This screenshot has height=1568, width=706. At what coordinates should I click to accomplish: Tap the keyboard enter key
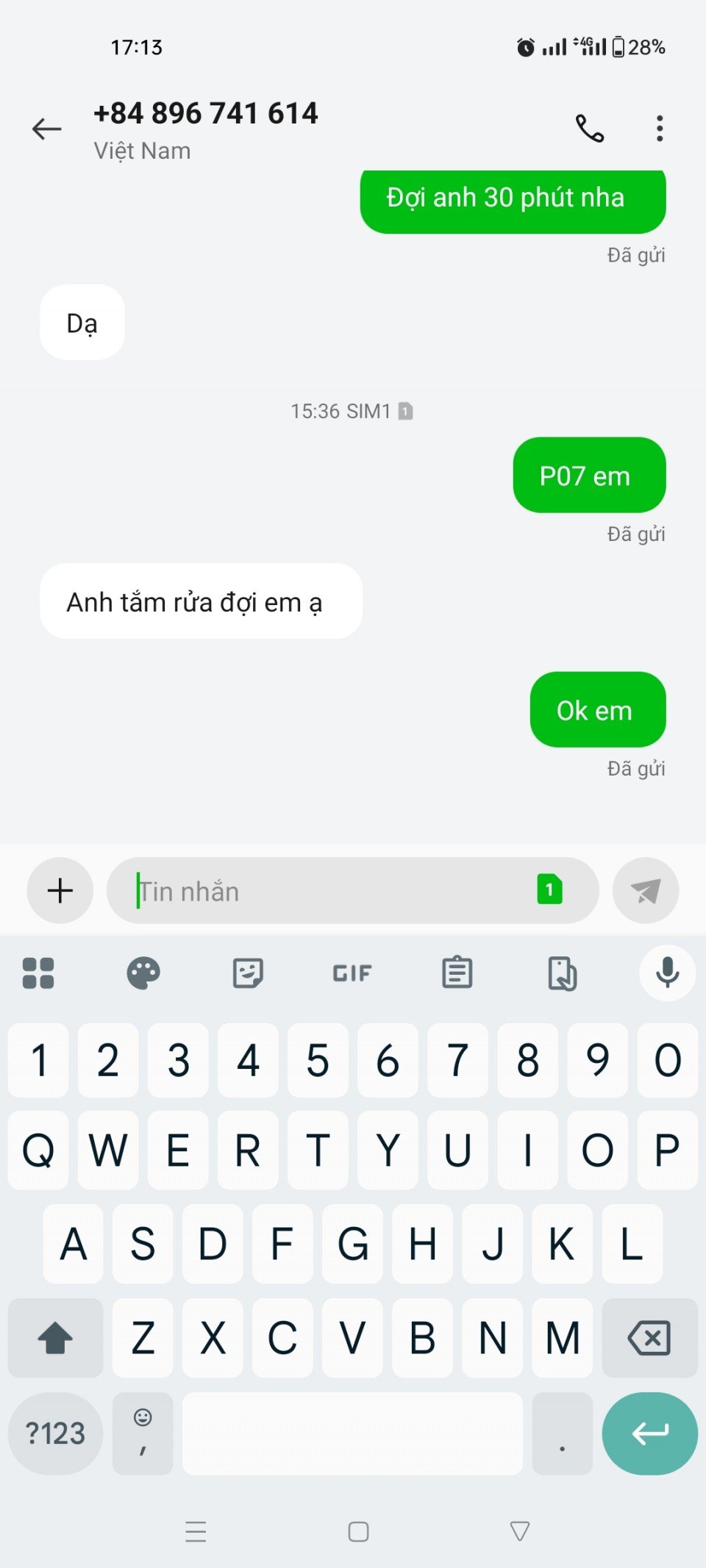tap(649, 1433)
